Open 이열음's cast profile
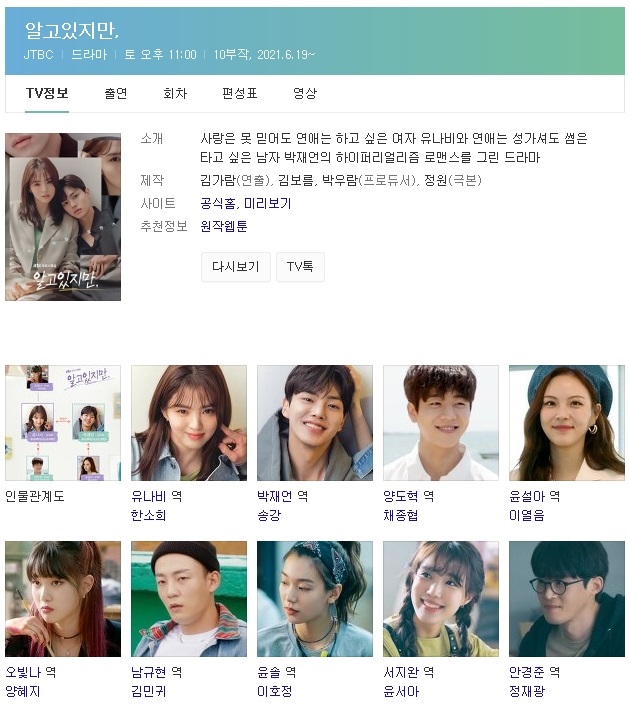This screenshot has height=727, width=629. click(x=567, y=423)
